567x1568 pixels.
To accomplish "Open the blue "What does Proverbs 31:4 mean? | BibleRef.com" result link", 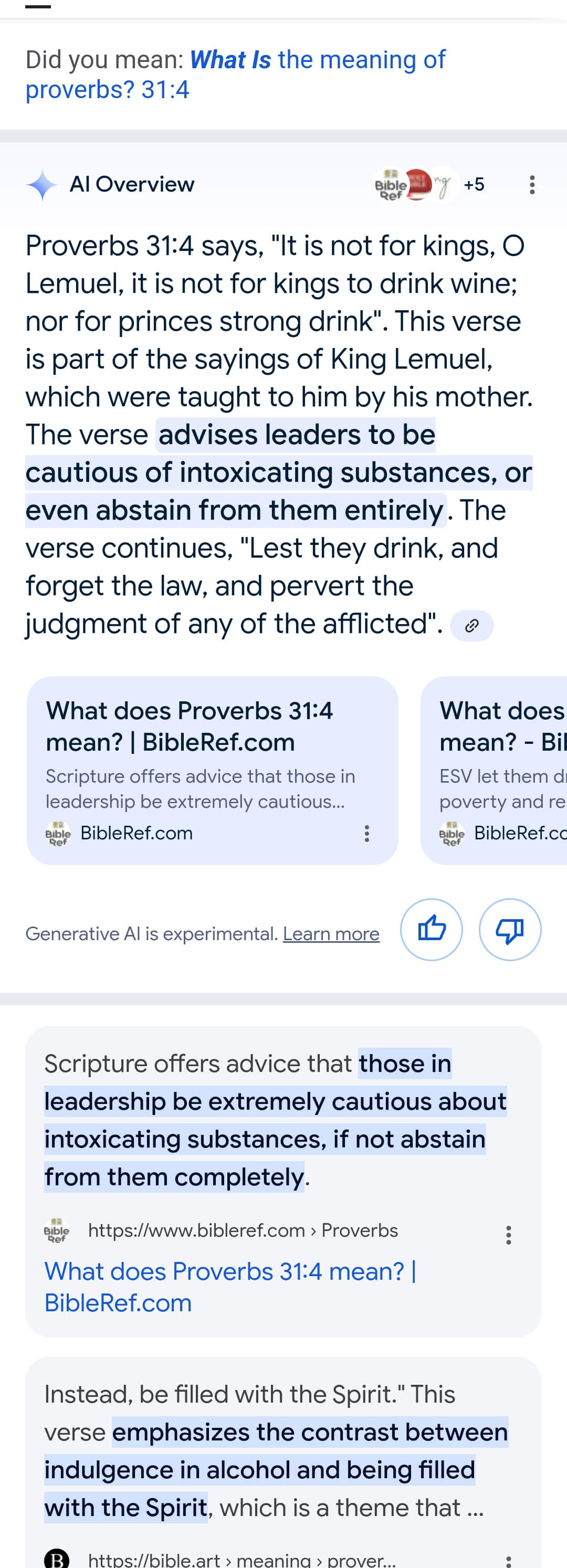I will 229,1287.
